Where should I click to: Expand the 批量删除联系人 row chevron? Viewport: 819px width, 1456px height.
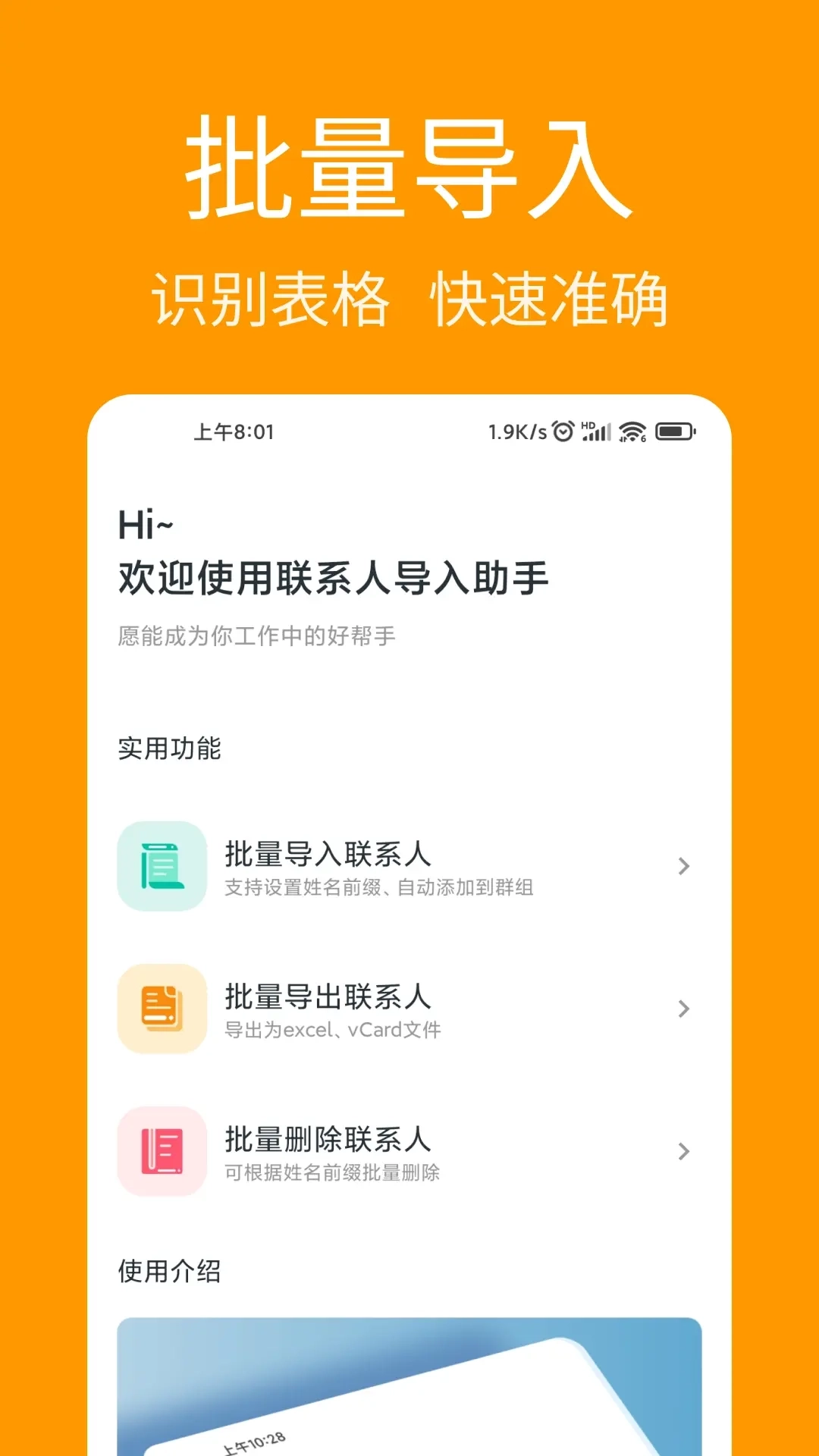(683, 1151)
